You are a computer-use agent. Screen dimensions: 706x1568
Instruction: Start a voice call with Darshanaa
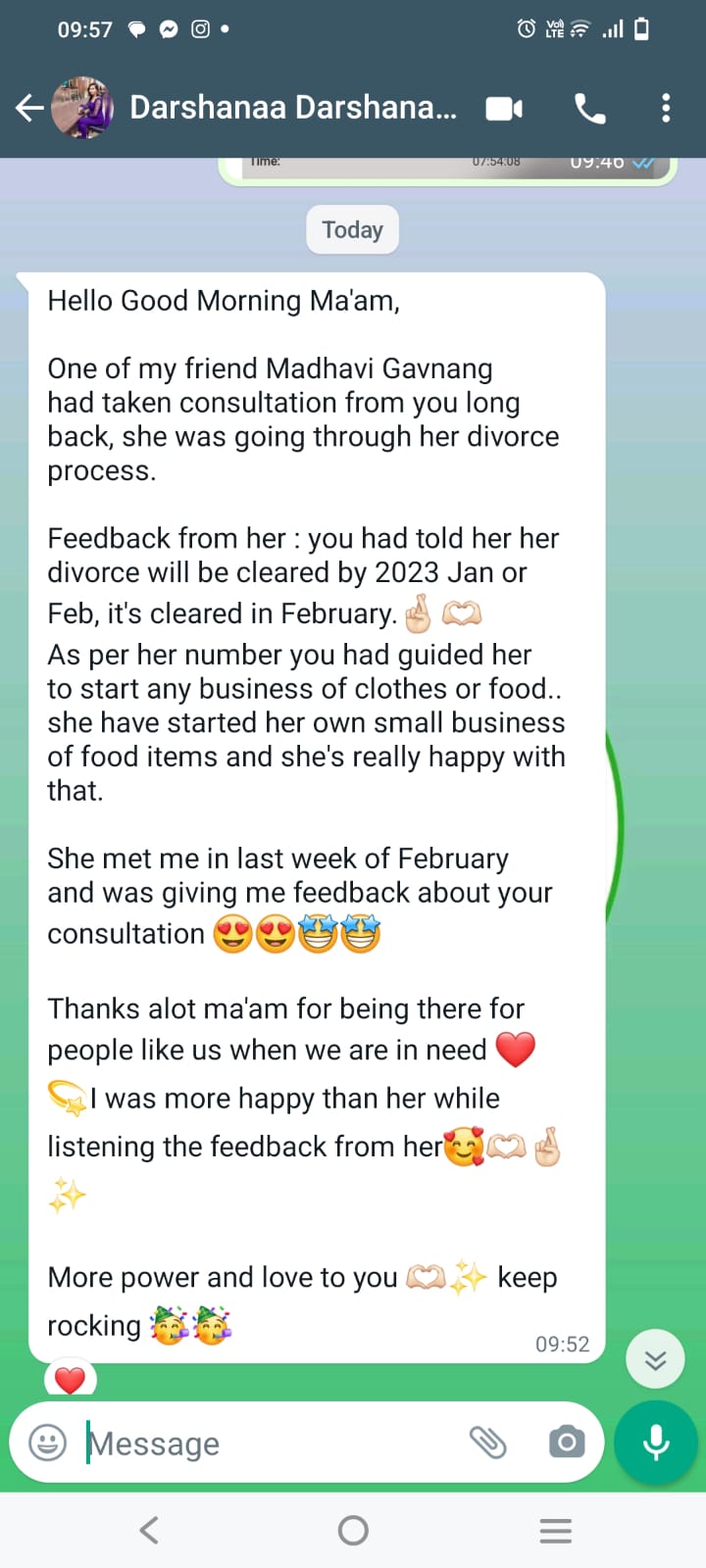coord(589,108)
